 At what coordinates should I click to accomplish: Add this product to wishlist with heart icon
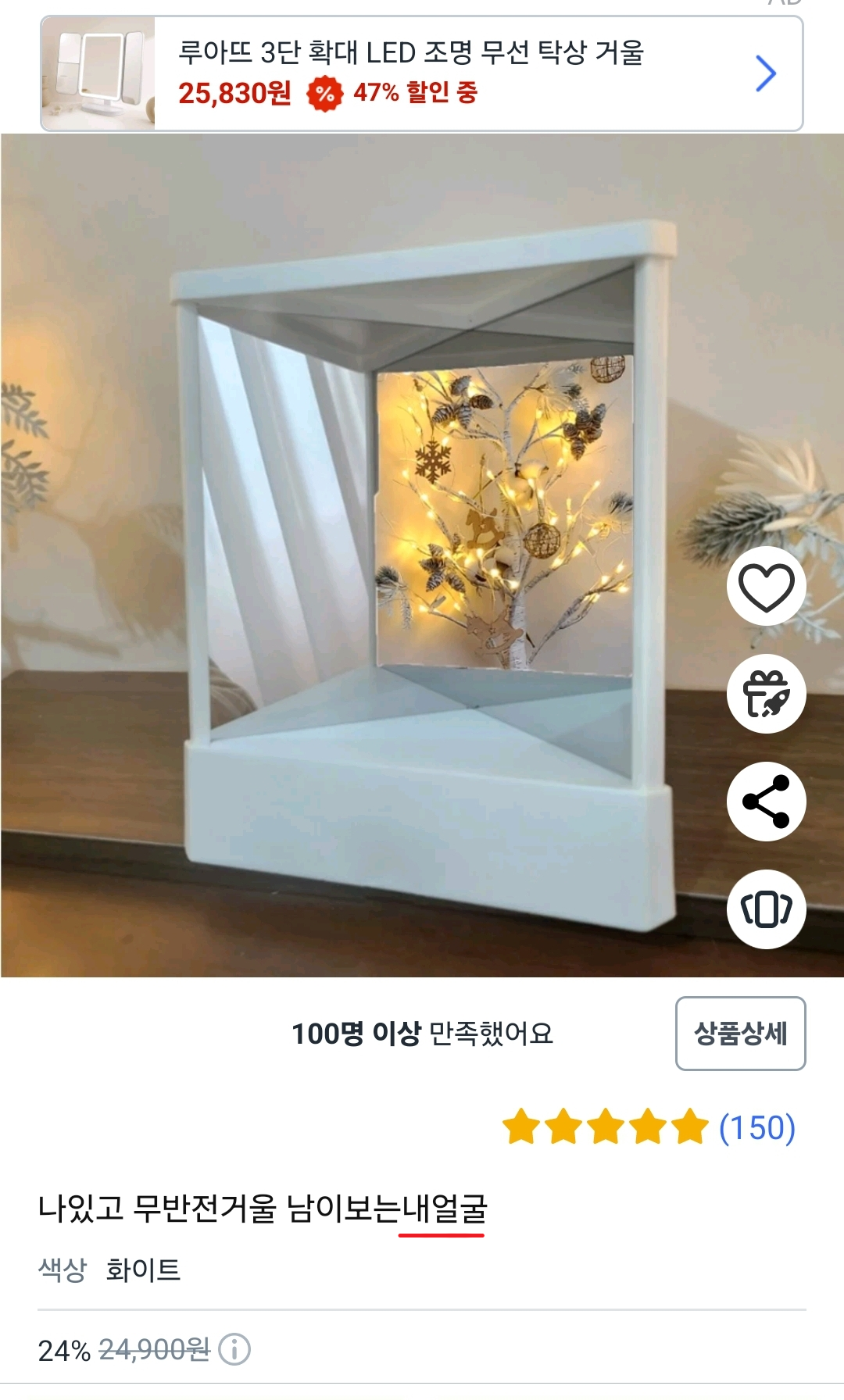(x=766, y=586)
